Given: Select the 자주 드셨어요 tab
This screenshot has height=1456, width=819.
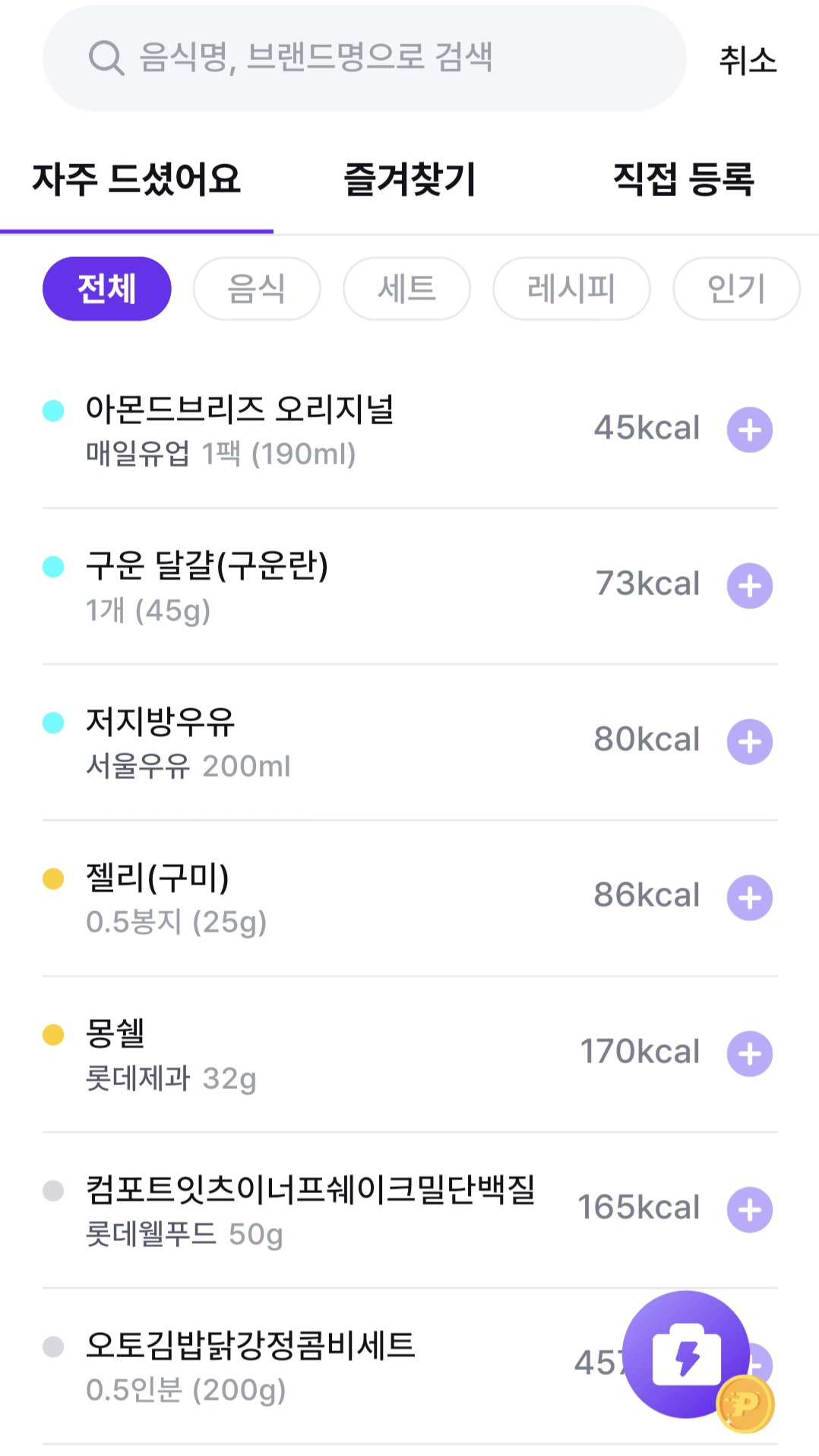Looking at the screenshot, I should coord(137,180).
